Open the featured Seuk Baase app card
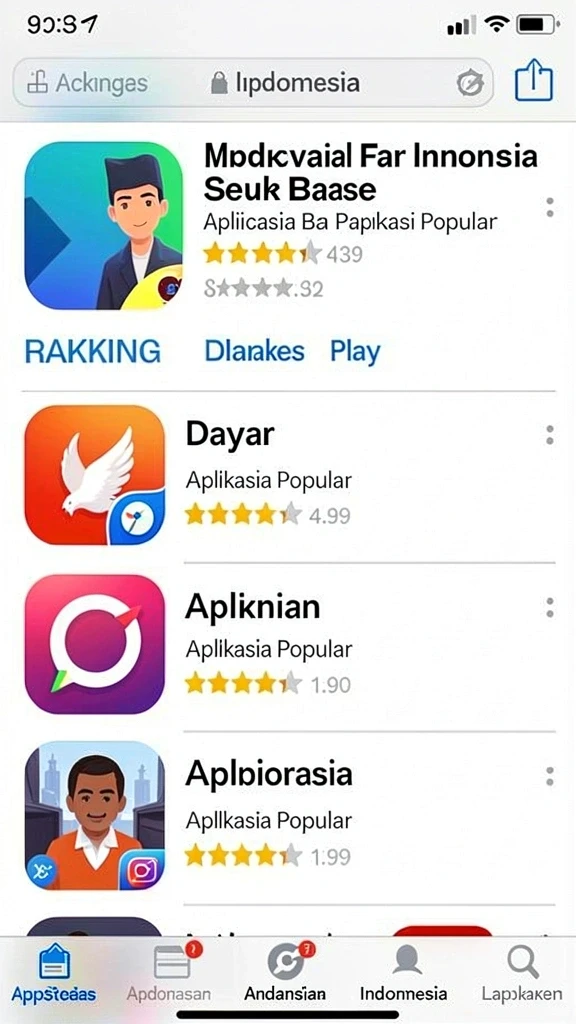Viewport: 576px width, 1024px height. point(289,226)
